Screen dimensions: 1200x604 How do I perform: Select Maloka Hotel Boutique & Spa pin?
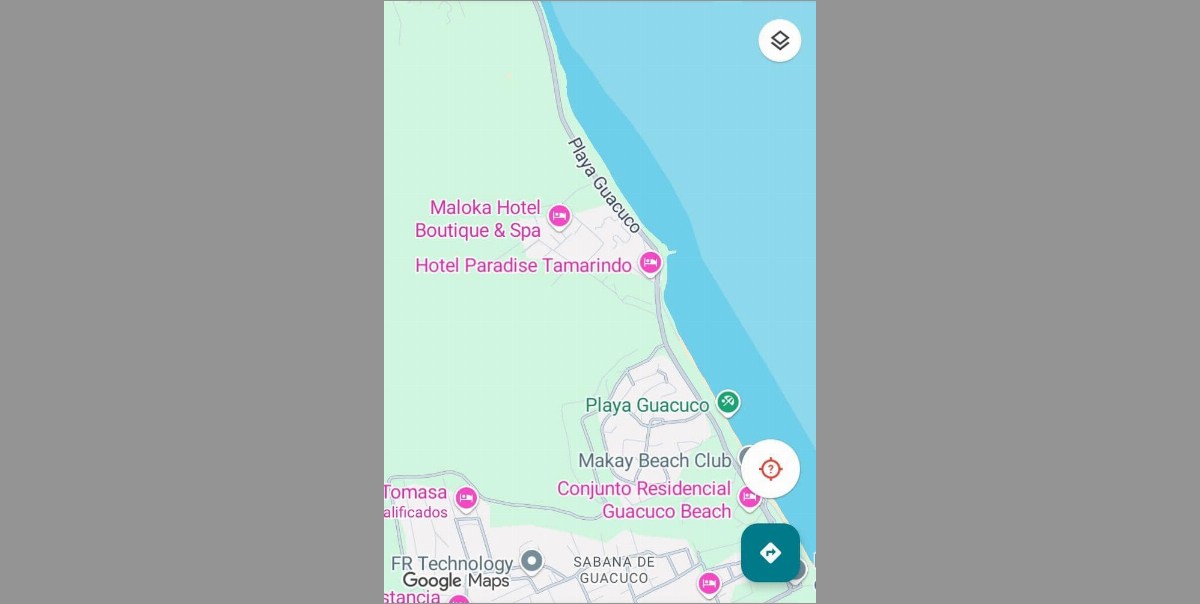point(559,216)
